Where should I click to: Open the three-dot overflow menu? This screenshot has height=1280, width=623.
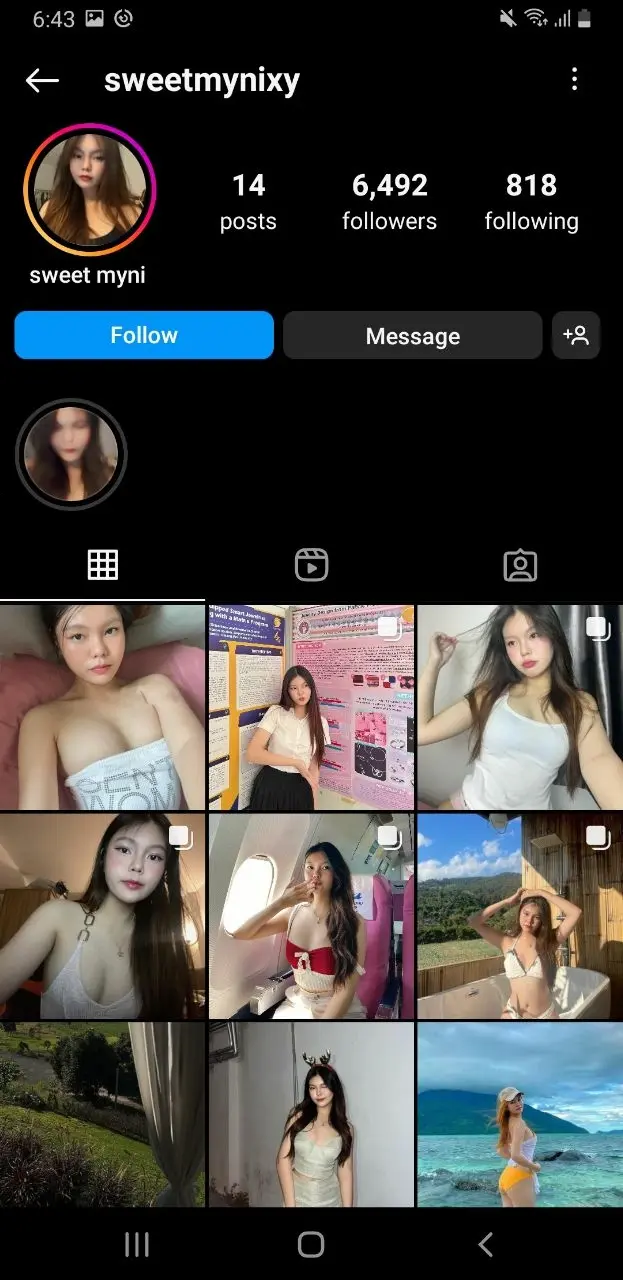pyautogui.click(x=574, y=80)
